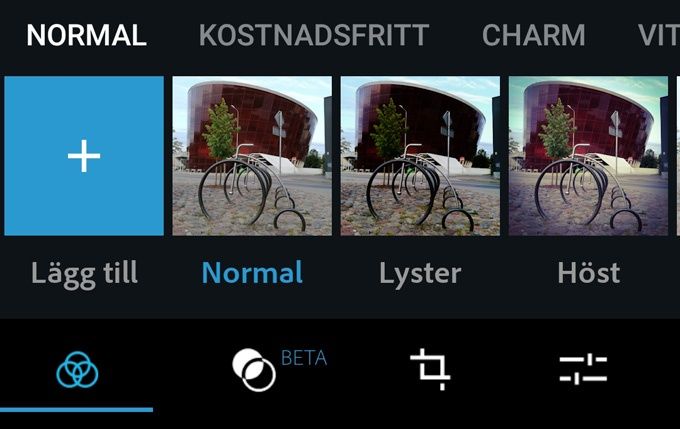Screen dimensions: 680x429
Task: Apply the Lyster filter
Action: [420, 156]
